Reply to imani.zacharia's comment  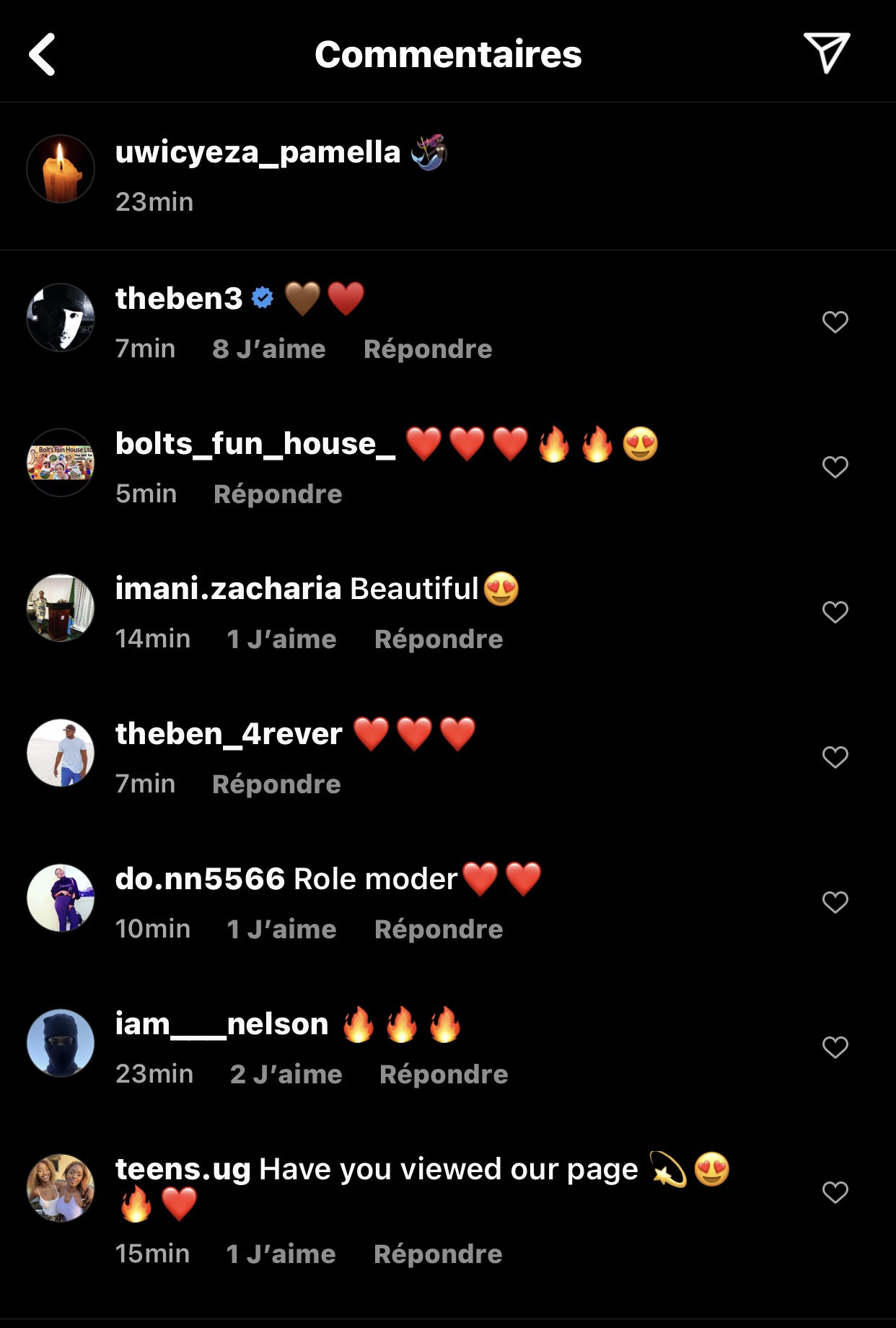tap(438, 639)
